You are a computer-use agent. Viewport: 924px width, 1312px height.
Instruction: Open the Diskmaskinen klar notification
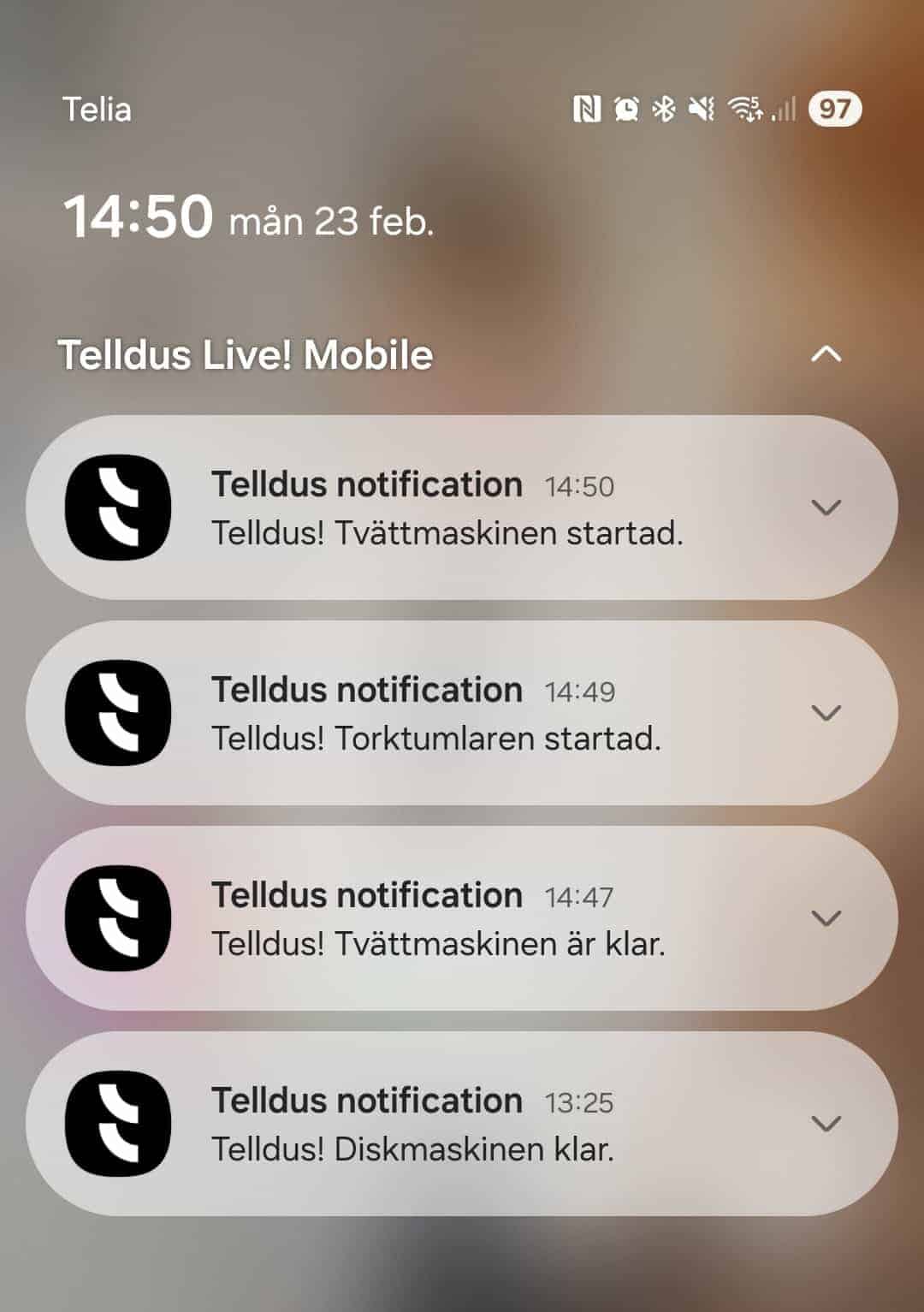click(x=412, y=1125)
